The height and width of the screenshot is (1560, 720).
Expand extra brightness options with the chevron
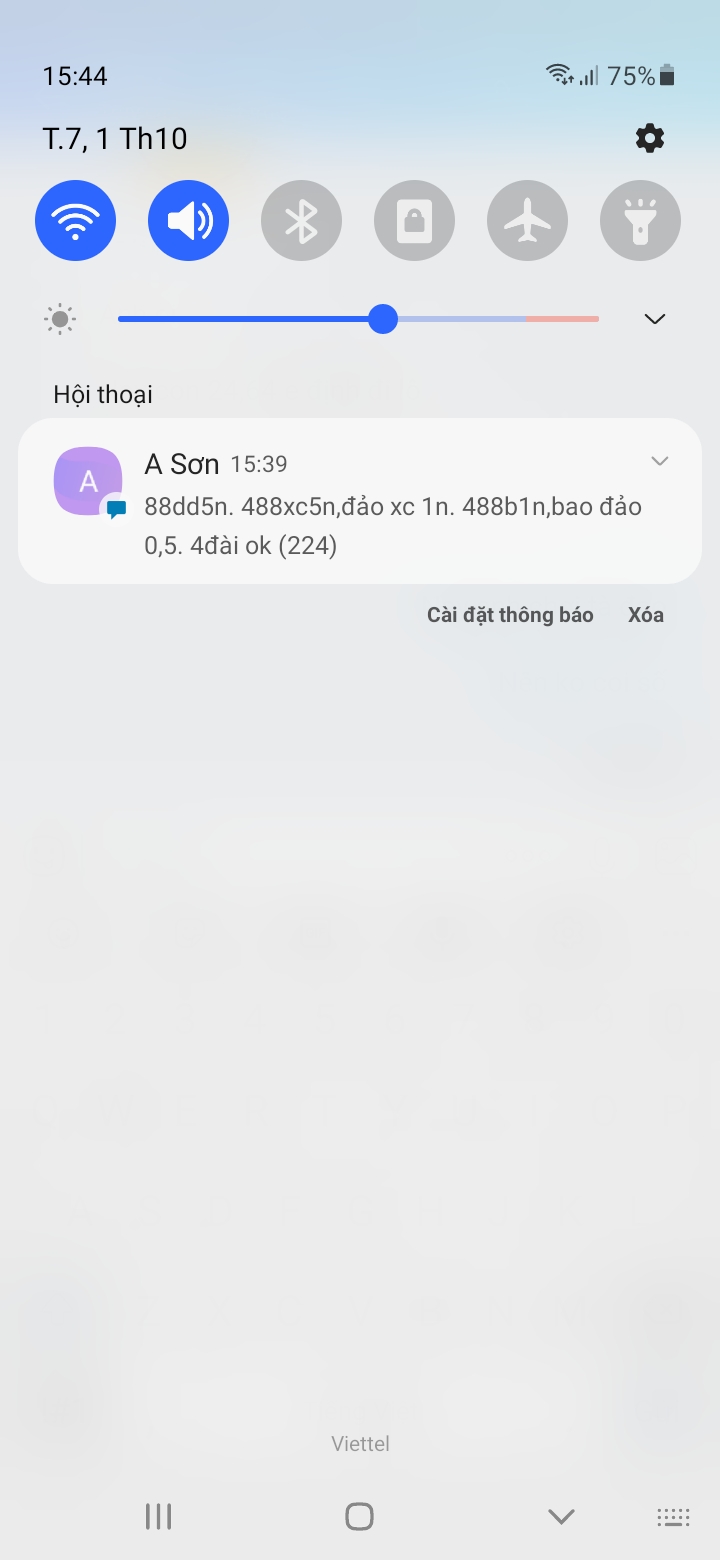654,319
